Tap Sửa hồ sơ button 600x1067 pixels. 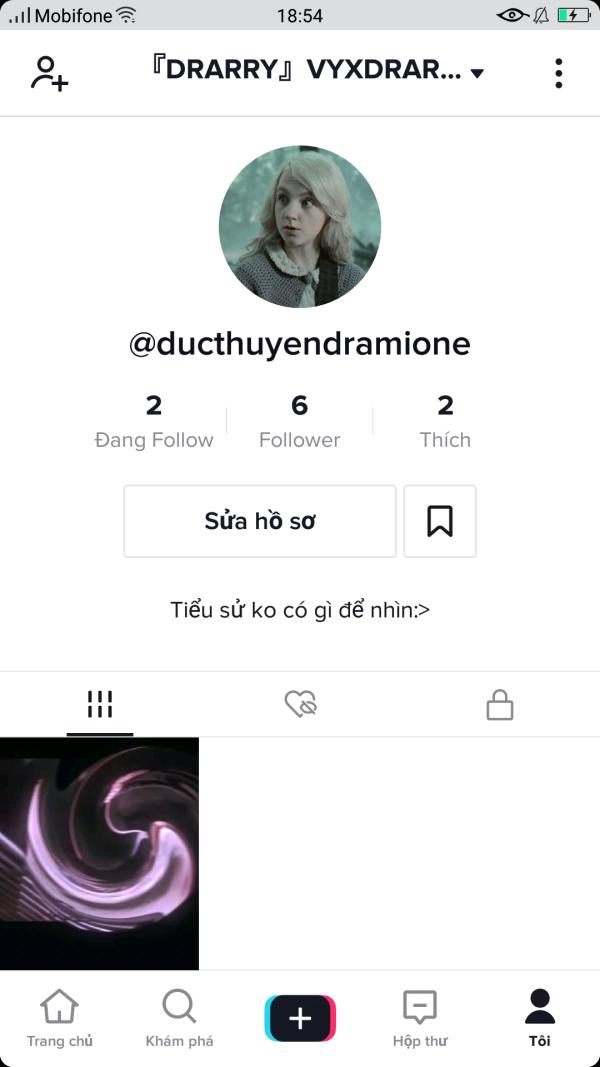click(x=260, y=521)
